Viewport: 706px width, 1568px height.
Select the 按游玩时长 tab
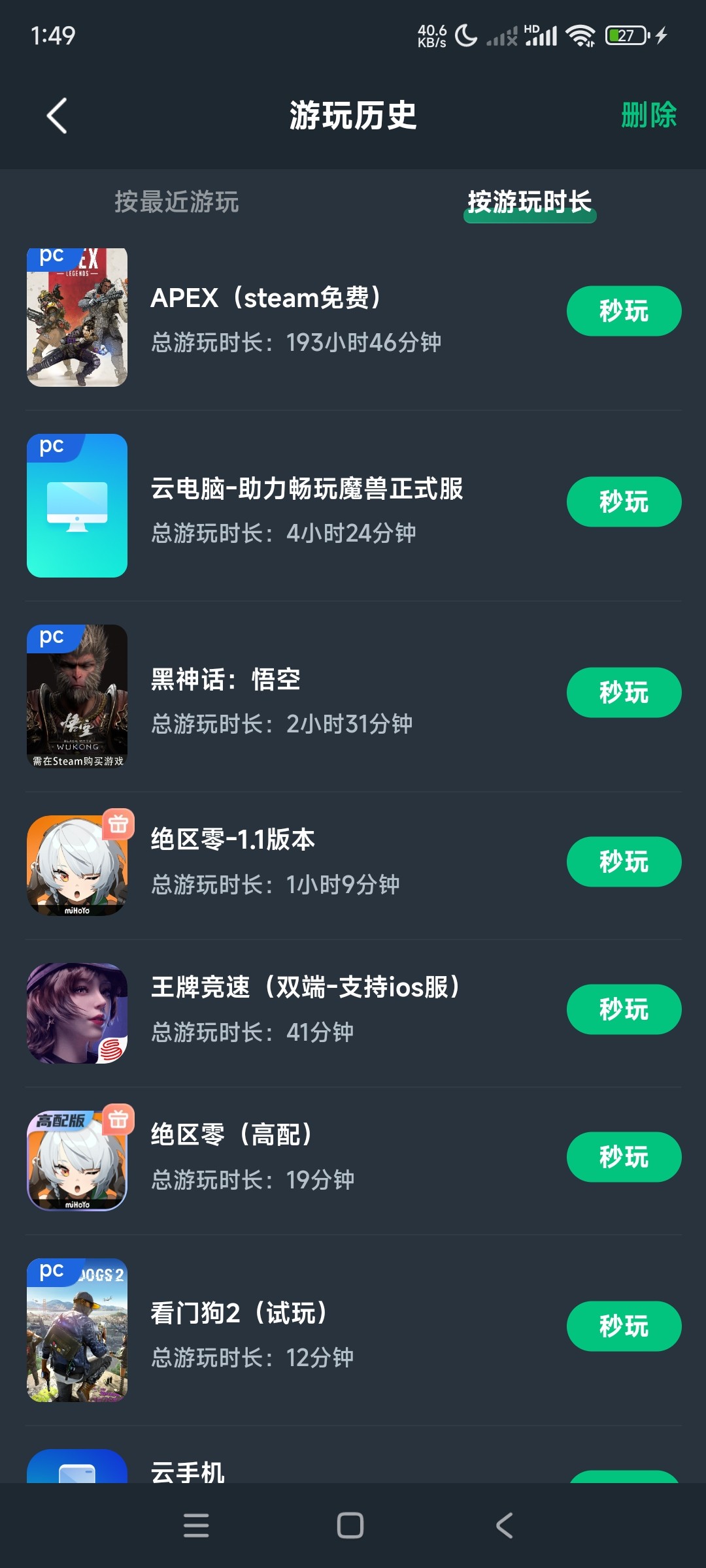pyautogui.click(x=529, y=202)
